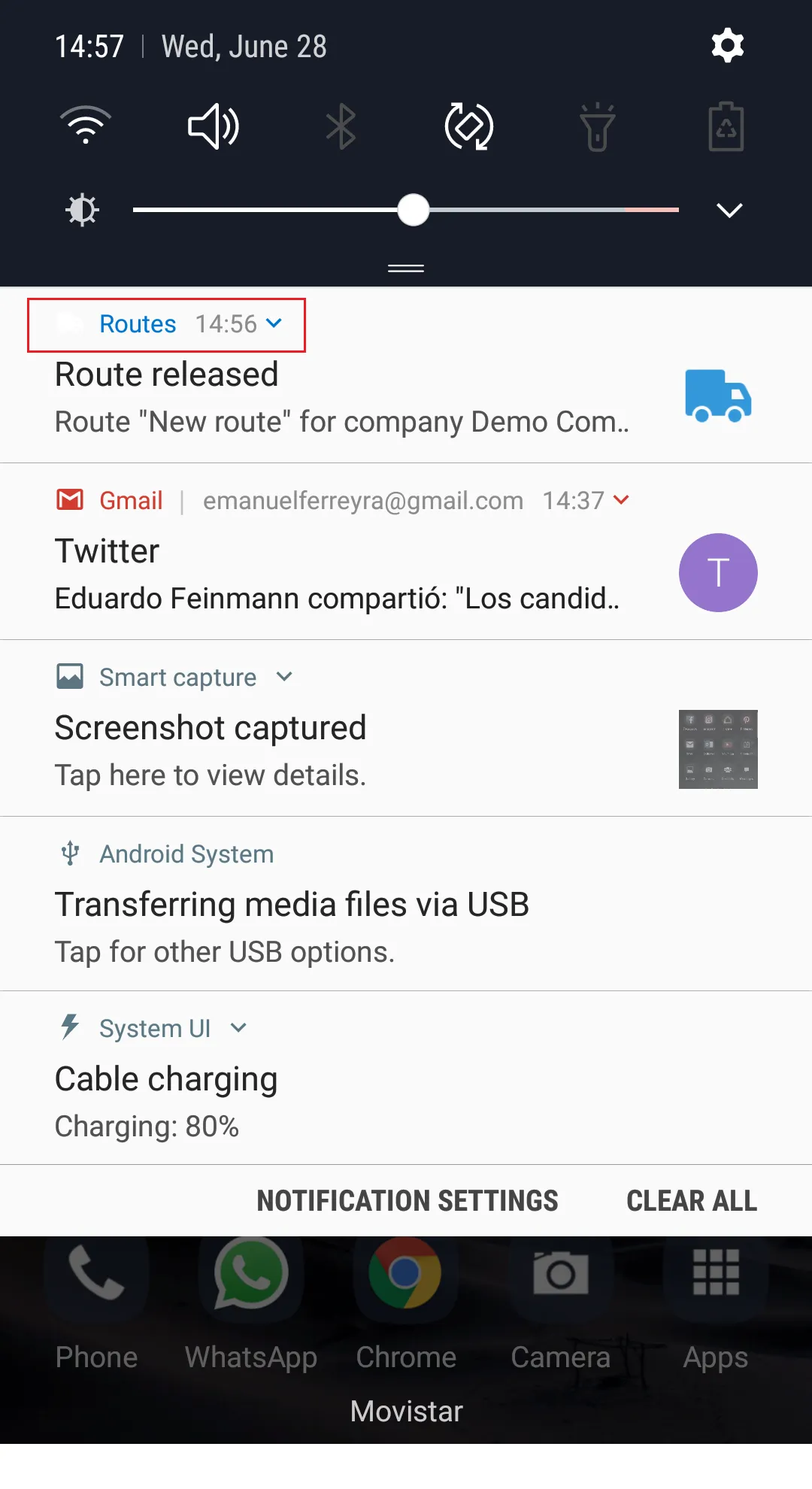Toggle the Wi-Fi quick setting
The image size is (812, 1489).
[x=86, y=126]
